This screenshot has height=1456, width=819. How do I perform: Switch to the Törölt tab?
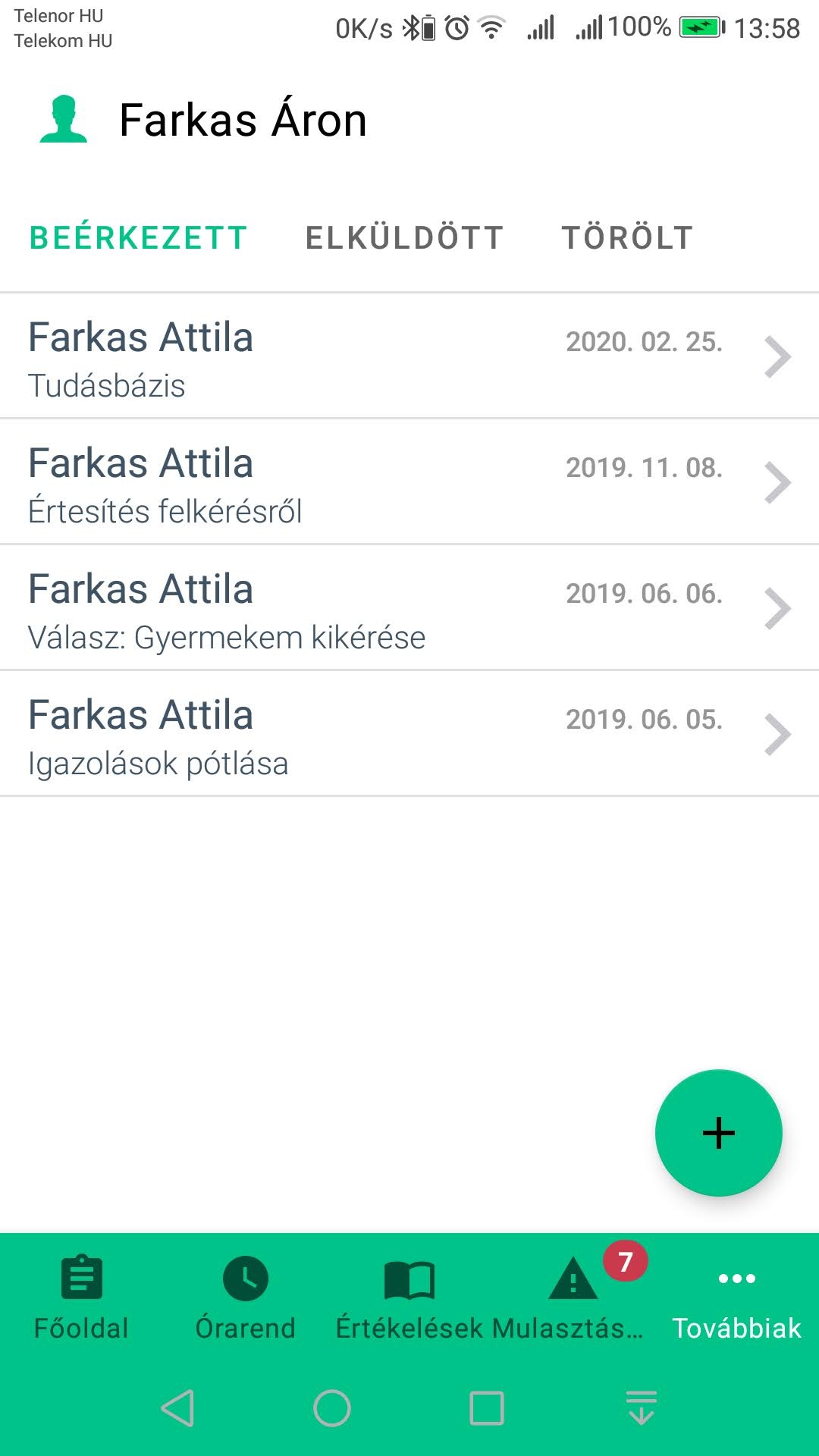click(x=627, y=237)
